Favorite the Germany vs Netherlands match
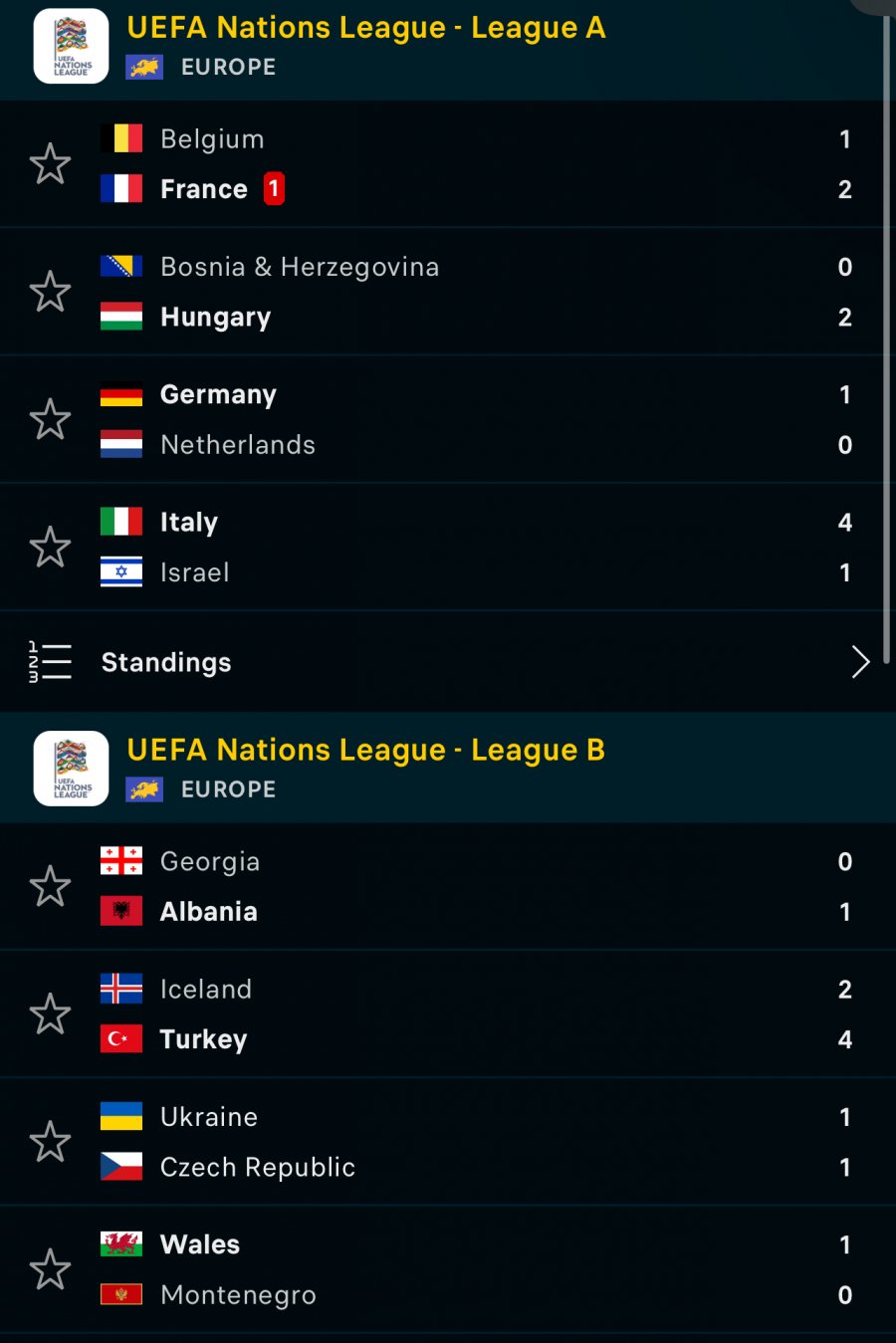This screenshot has height=1343, width=896. [50, 419]
